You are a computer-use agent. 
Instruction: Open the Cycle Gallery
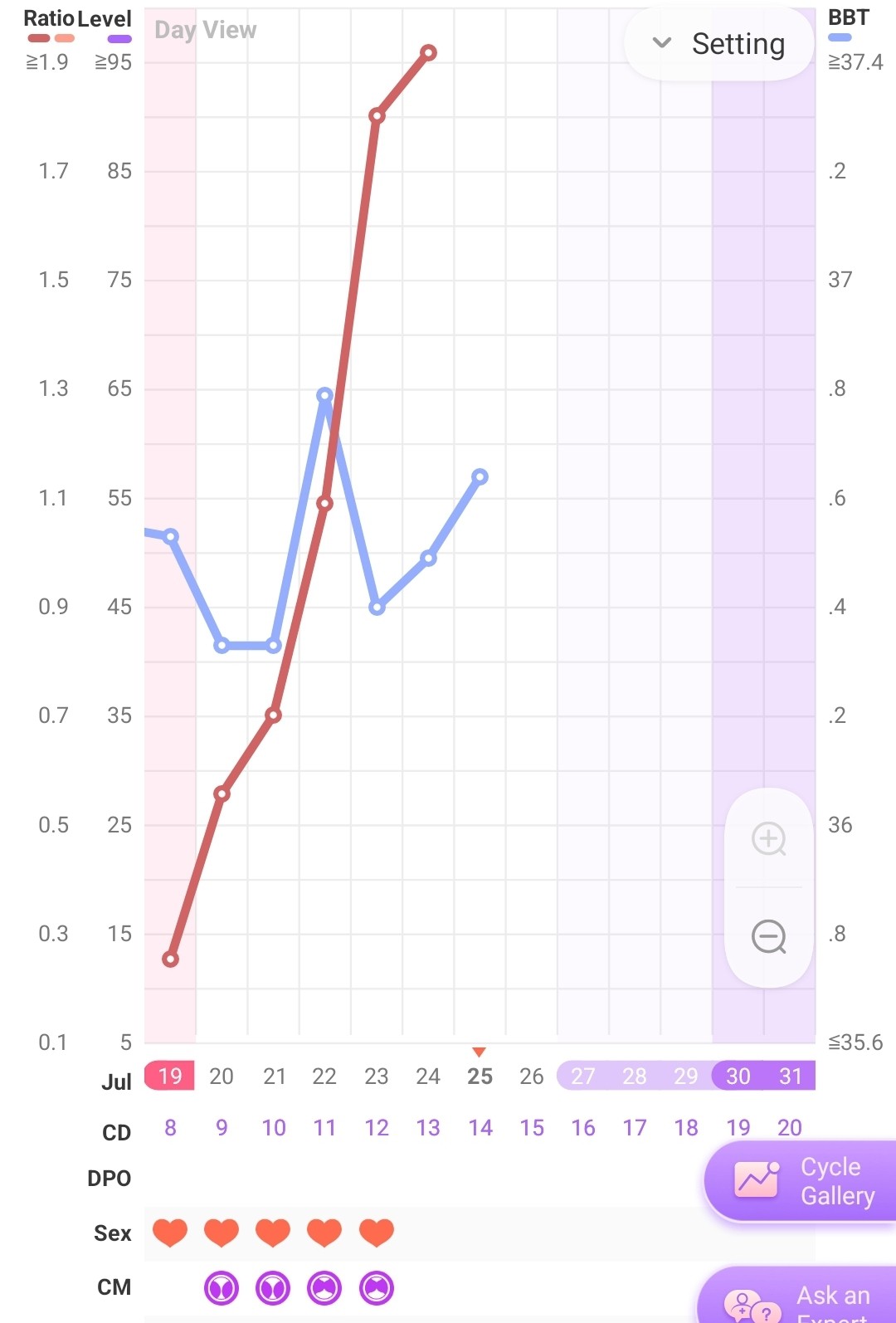coord(803,1181)
